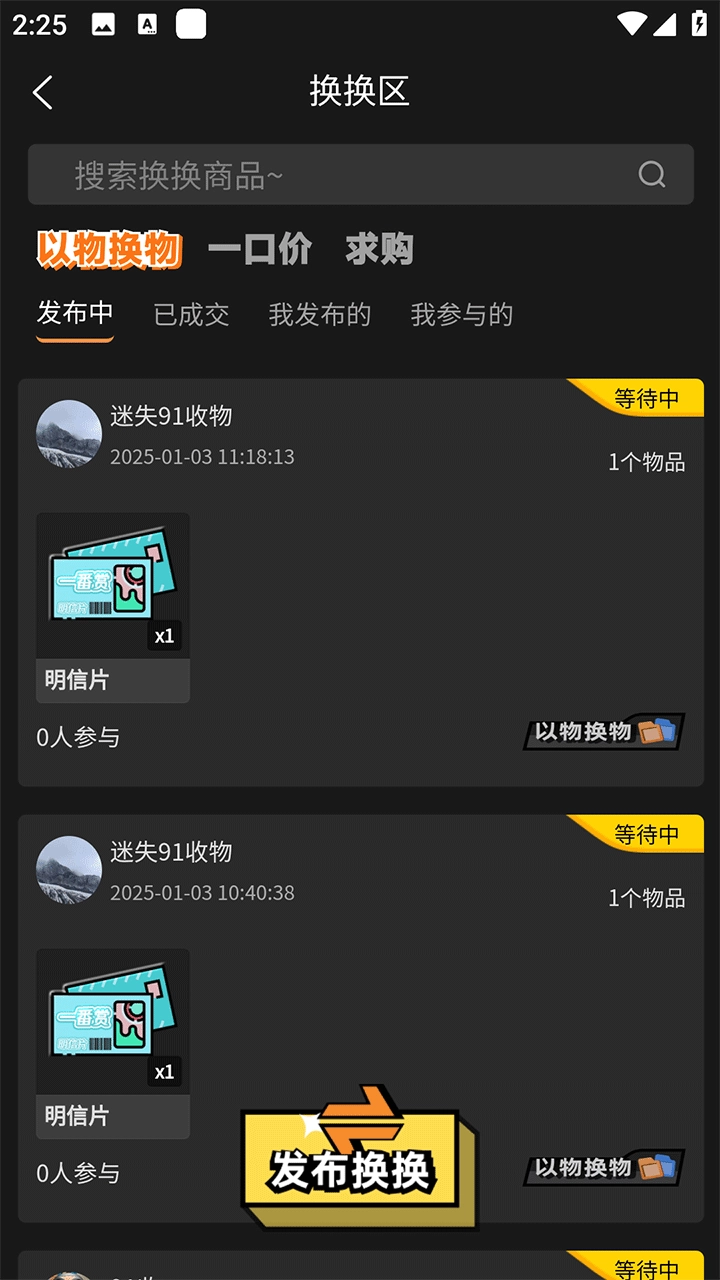Tap the magnifier icon in search bar

click(x=652, y=175)
